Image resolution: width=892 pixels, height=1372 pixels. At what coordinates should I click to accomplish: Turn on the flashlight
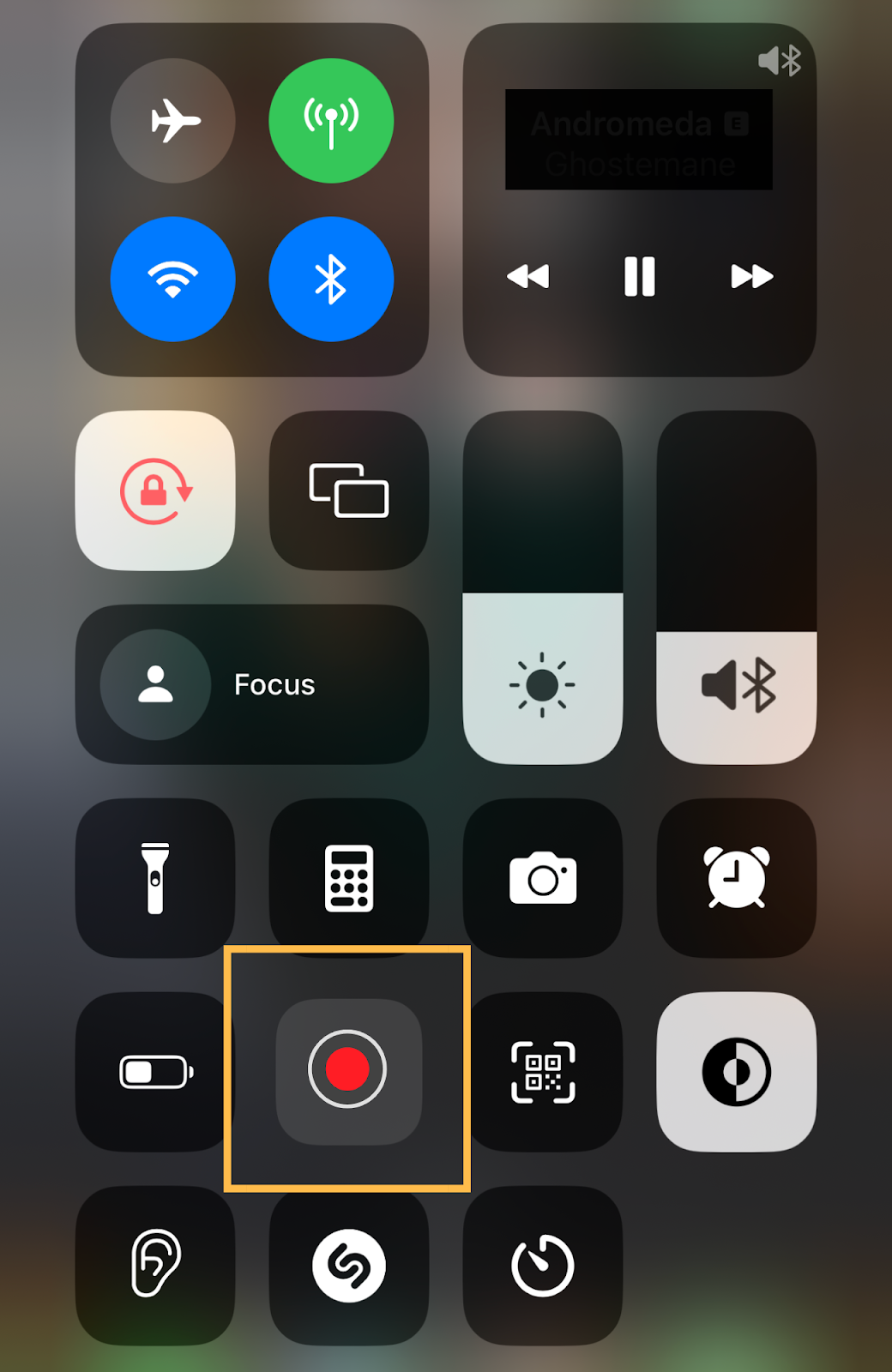pos(155,878)
